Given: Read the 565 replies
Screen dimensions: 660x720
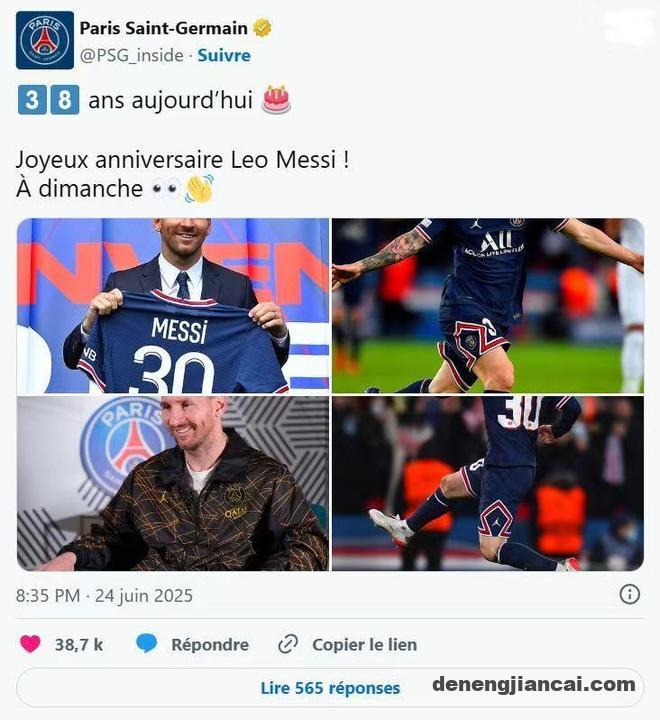Looking at the screenshot, I should click(330, 688).
